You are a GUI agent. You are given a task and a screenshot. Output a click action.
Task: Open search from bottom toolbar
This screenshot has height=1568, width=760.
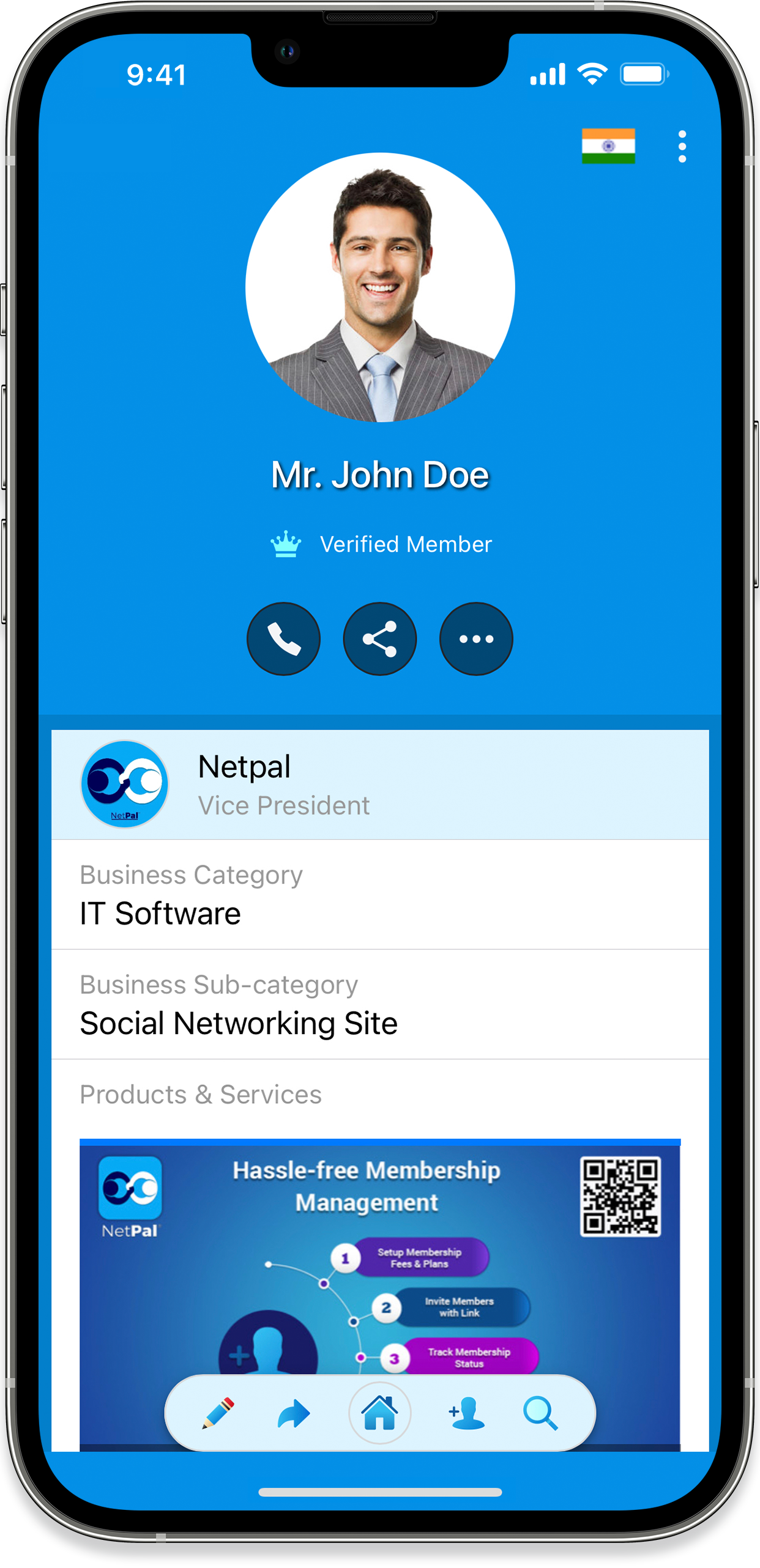point(541,1413)
